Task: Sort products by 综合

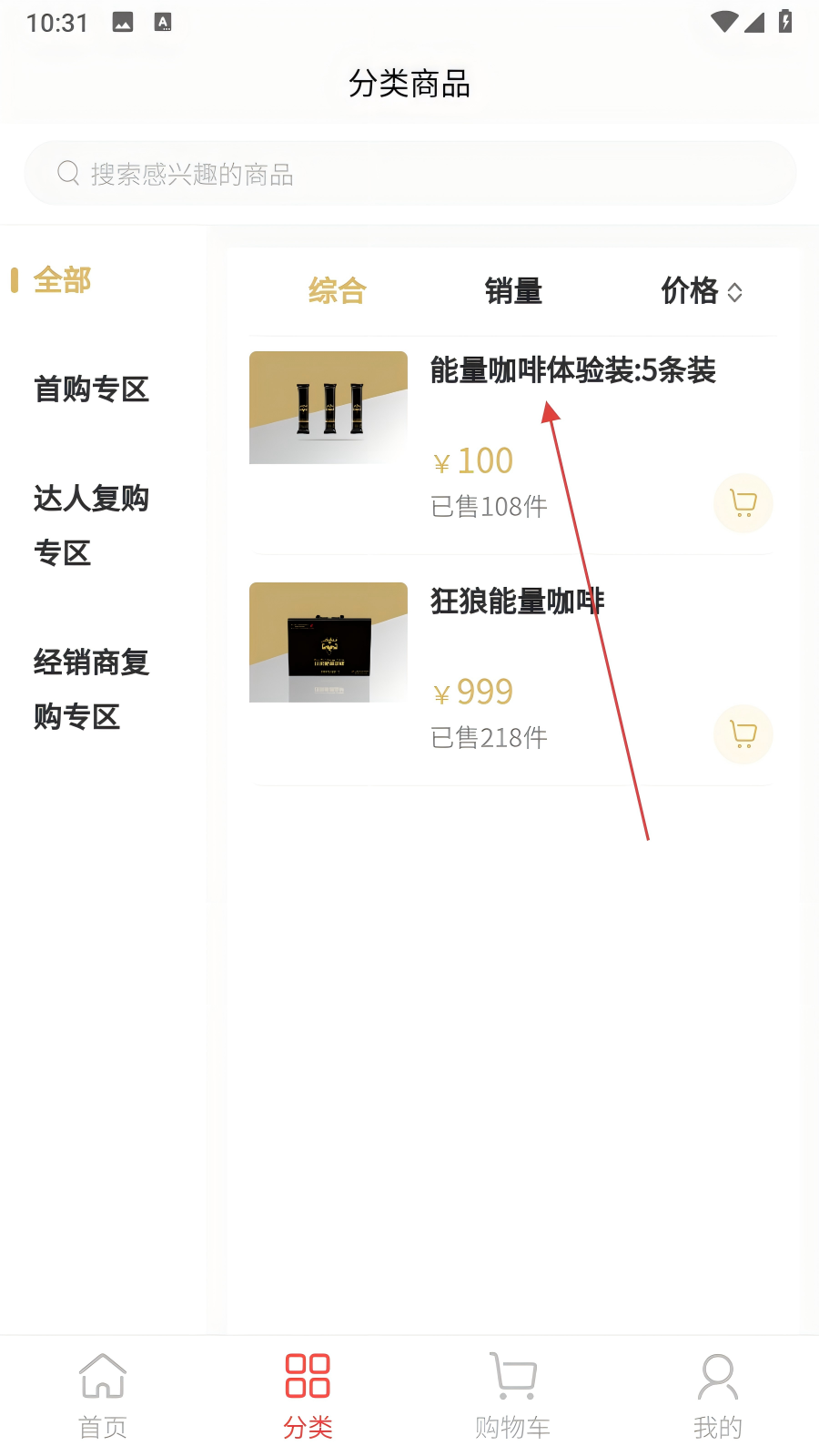Action: [338, 291]
